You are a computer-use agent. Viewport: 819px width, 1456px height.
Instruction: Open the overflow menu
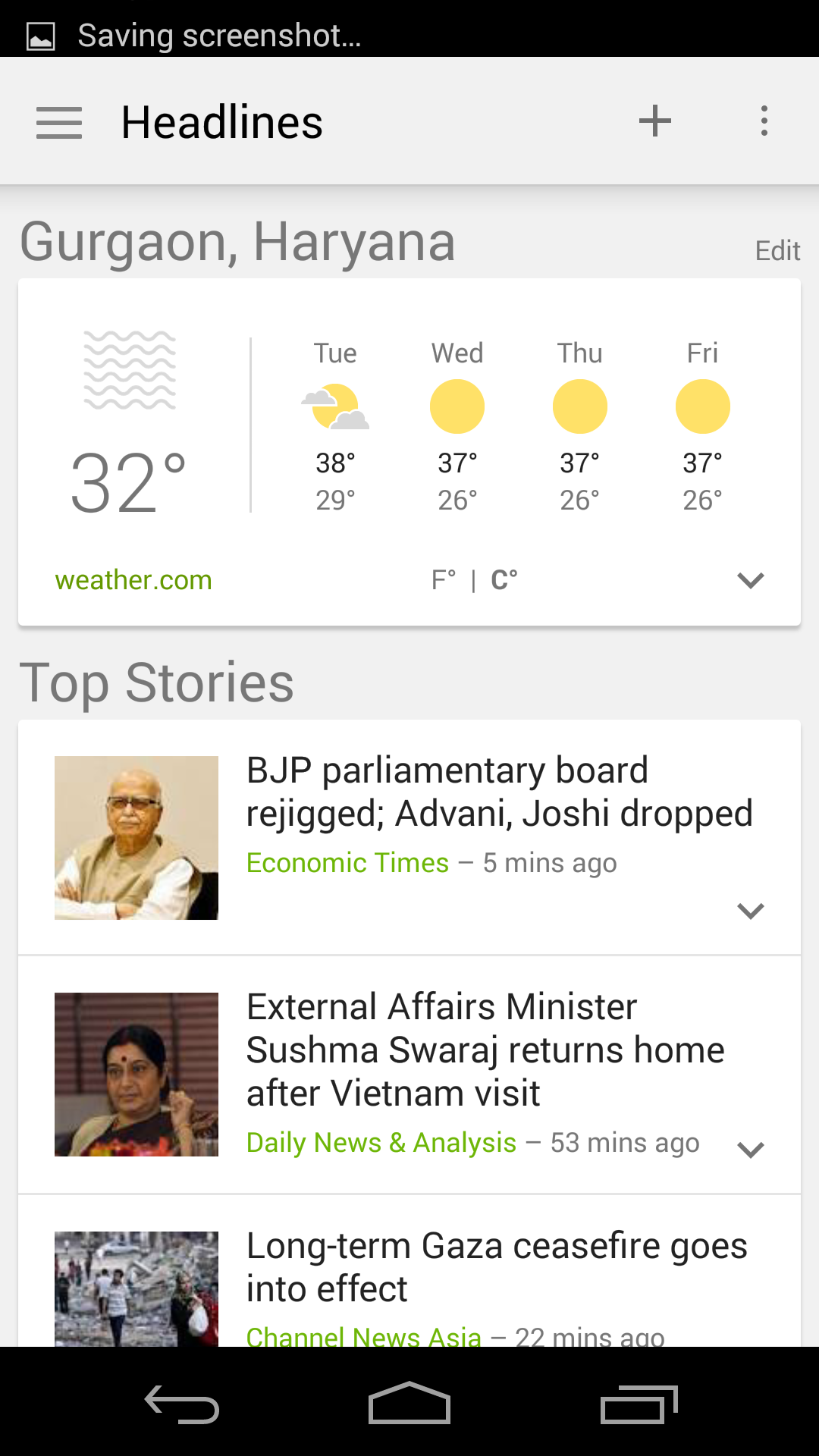[x=764, y=121]
